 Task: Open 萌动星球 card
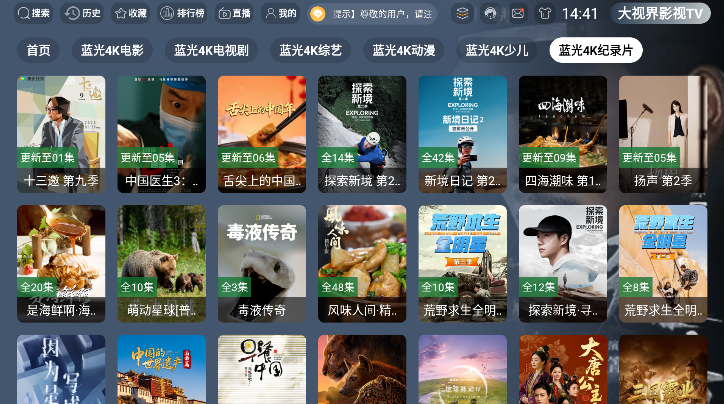(x=162, y=264)
